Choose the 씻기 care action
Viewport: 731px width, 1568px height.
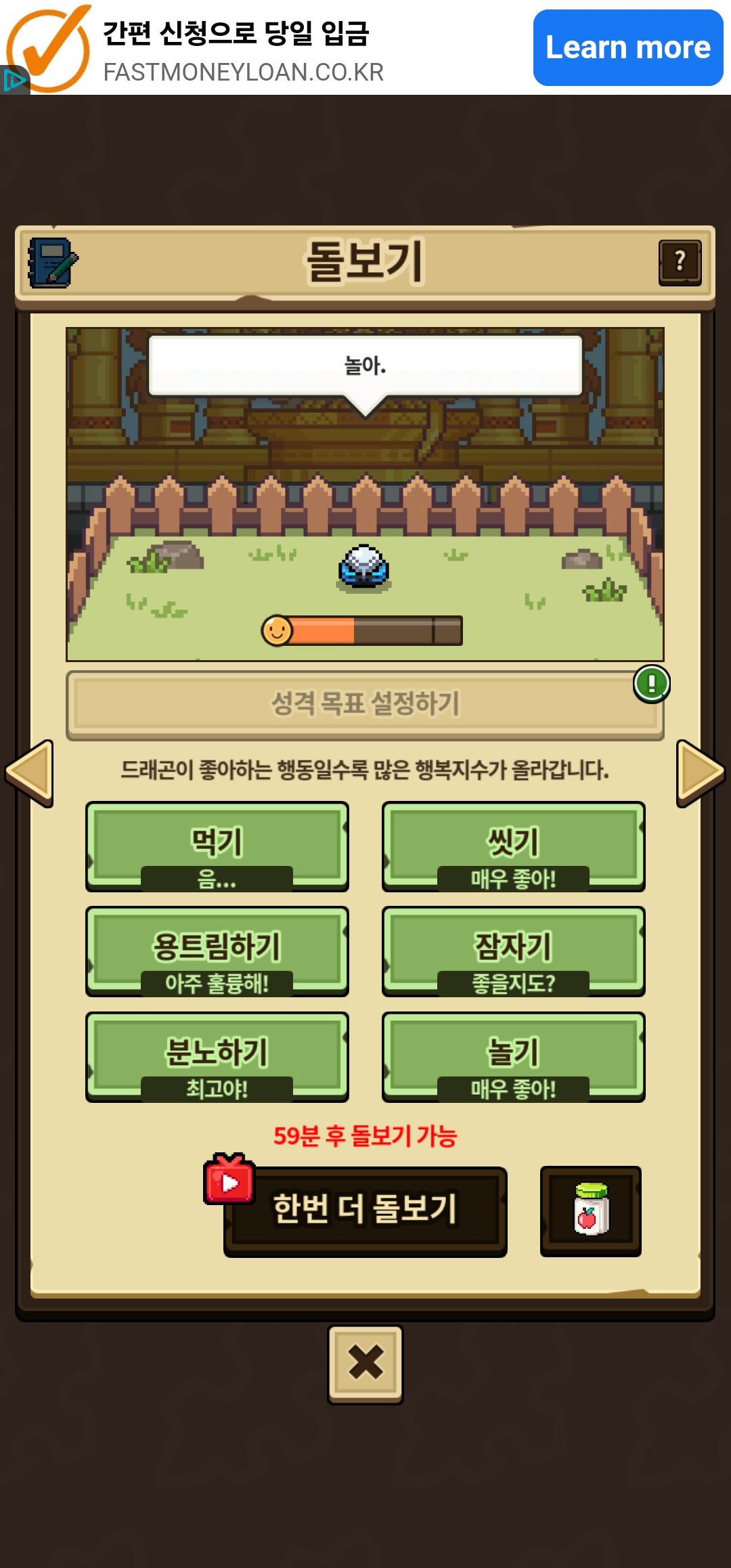(514, 847)
